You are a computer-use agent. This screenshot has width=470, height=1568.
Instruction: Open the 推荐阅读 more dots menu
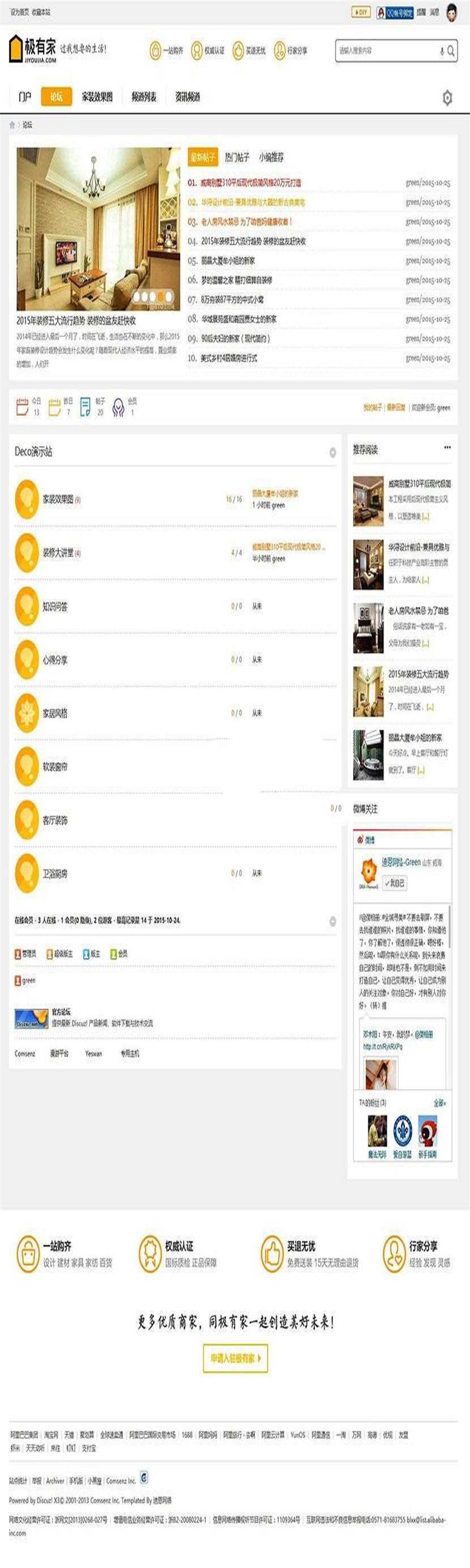pos(447,447)
